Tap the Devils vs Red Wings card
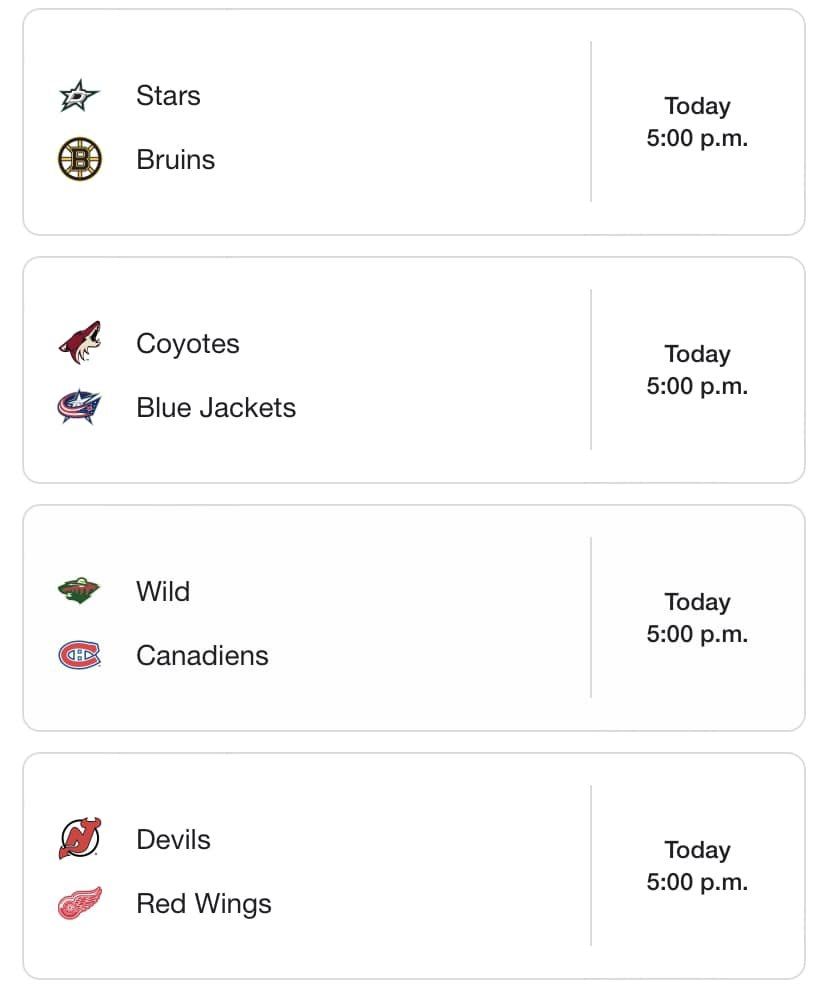This screenshot has width=828, height=997. [x=413, y=867]
